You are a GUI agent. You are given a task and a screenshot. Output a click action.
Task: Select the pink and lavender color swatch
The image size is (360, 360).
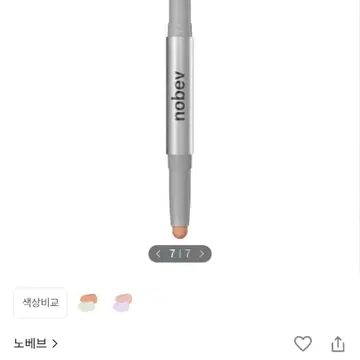pyautogui.click(x=122, y=303)
